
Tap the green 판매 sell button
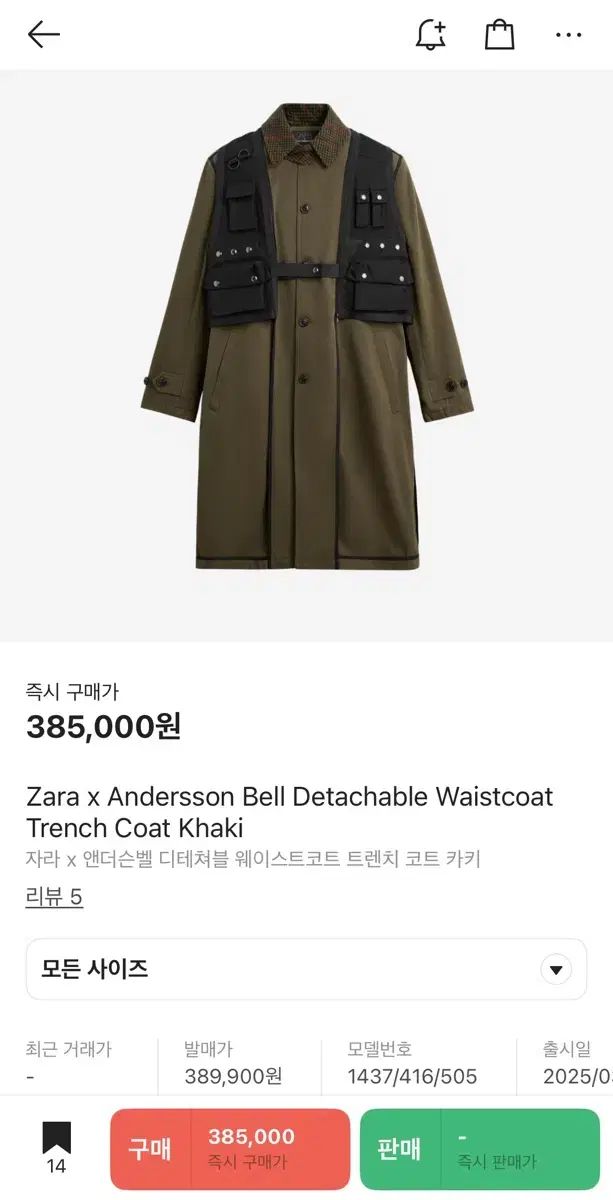point(473,1149)
